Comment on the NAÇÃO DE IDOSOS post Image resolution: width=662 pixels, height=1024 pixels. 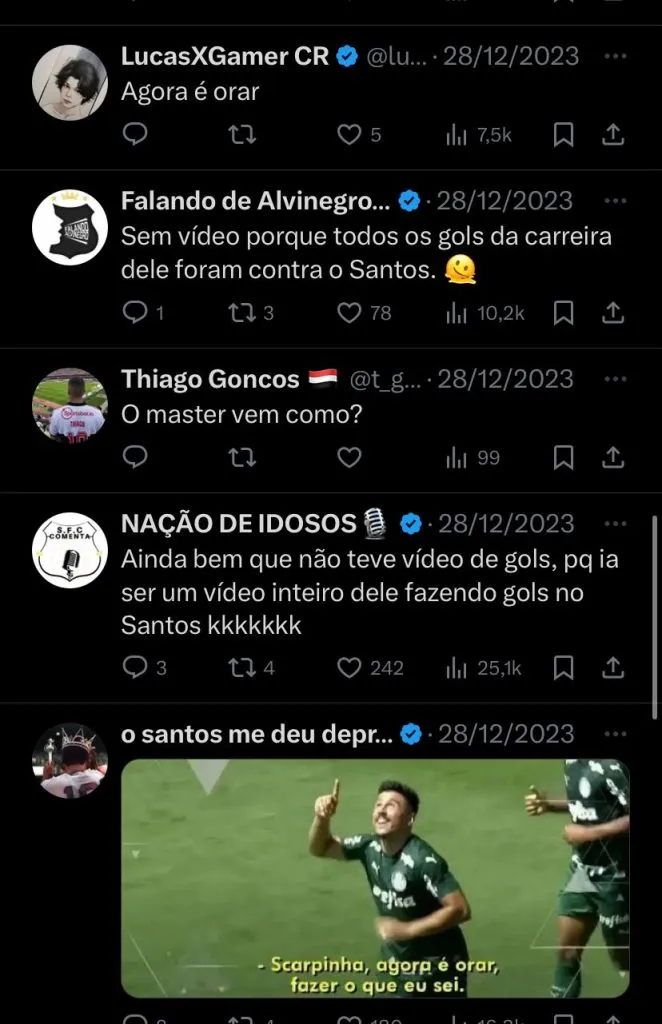(135, 668)
